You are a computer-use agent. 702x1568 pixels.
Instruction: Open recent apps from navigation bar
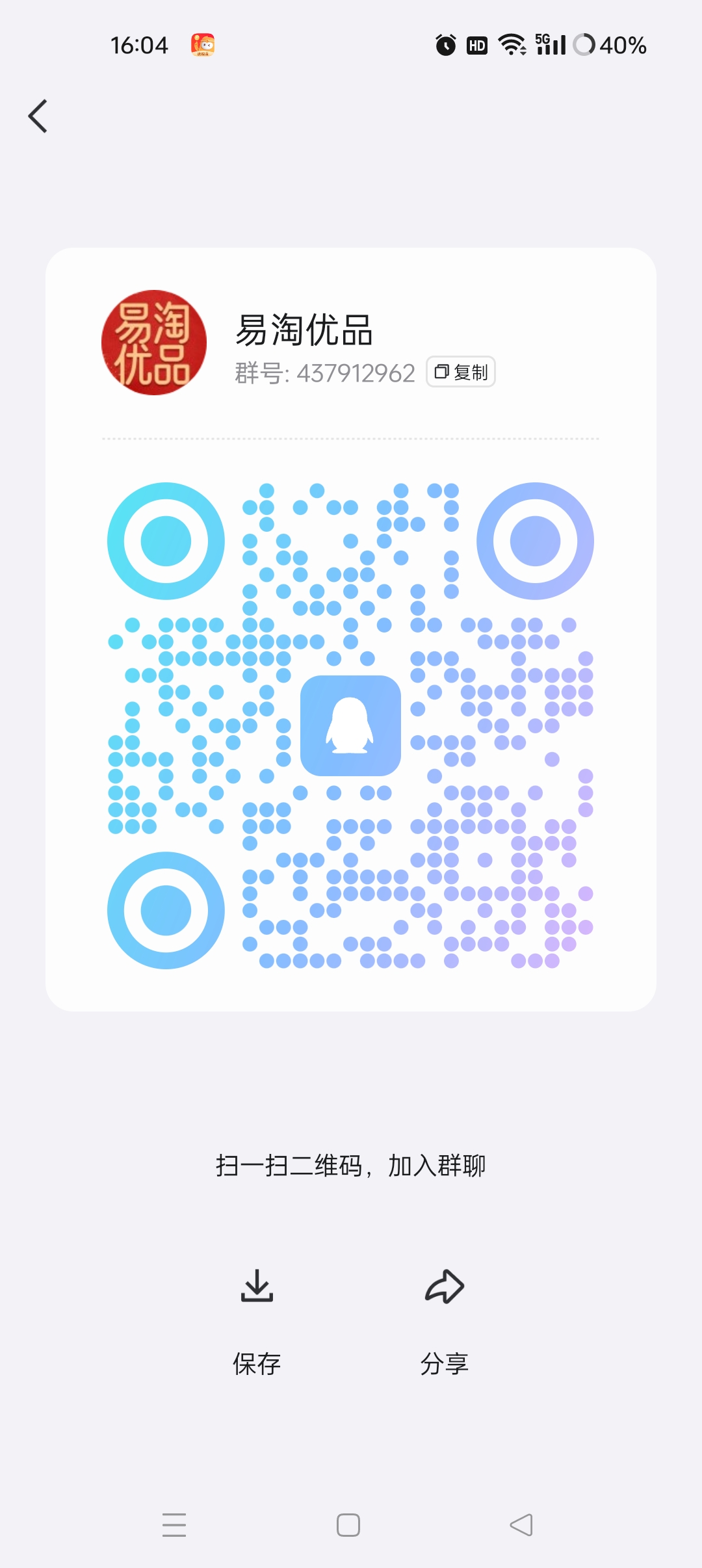pyautogui.click(x=174, y=1525)
